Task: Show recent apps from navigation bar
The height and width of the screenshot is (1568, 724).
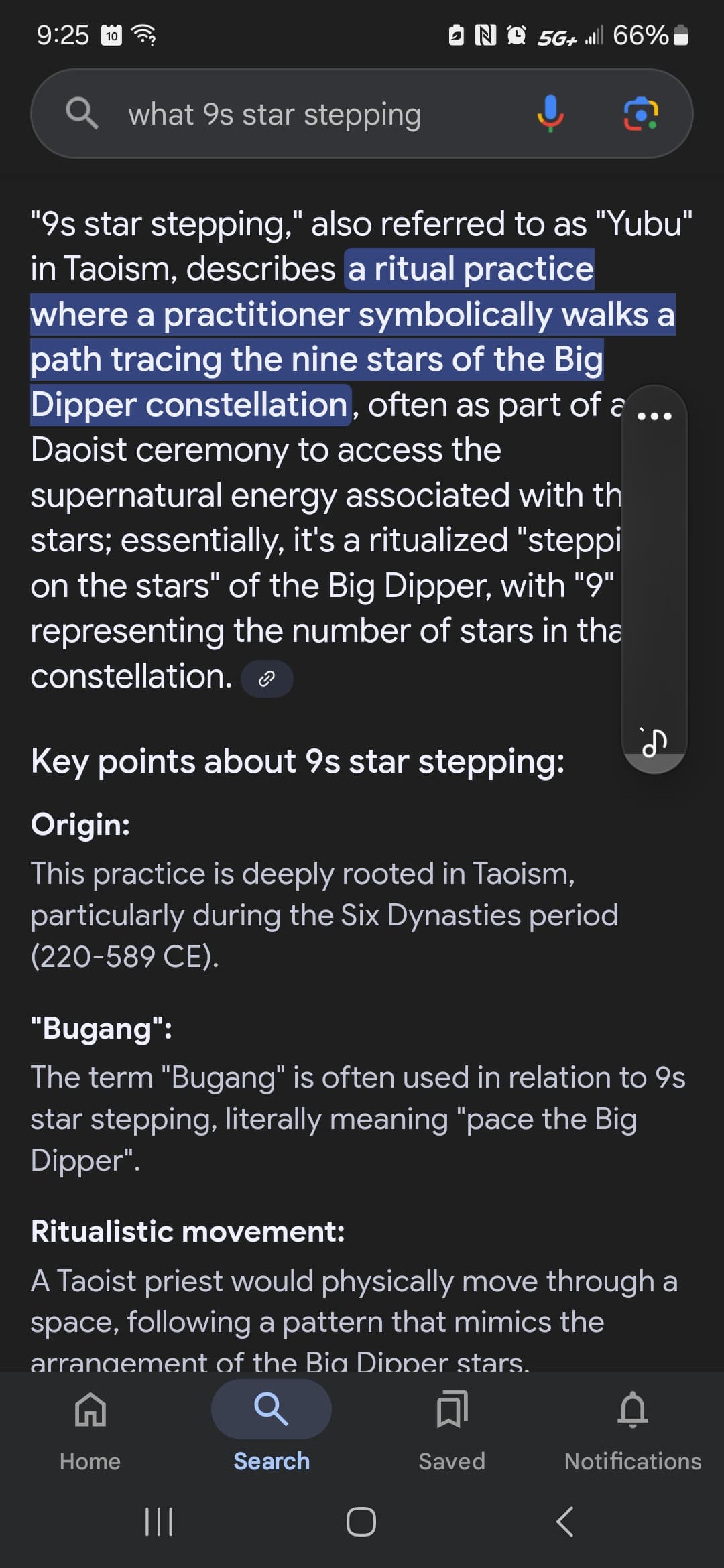Action: tap(159, 1522)
